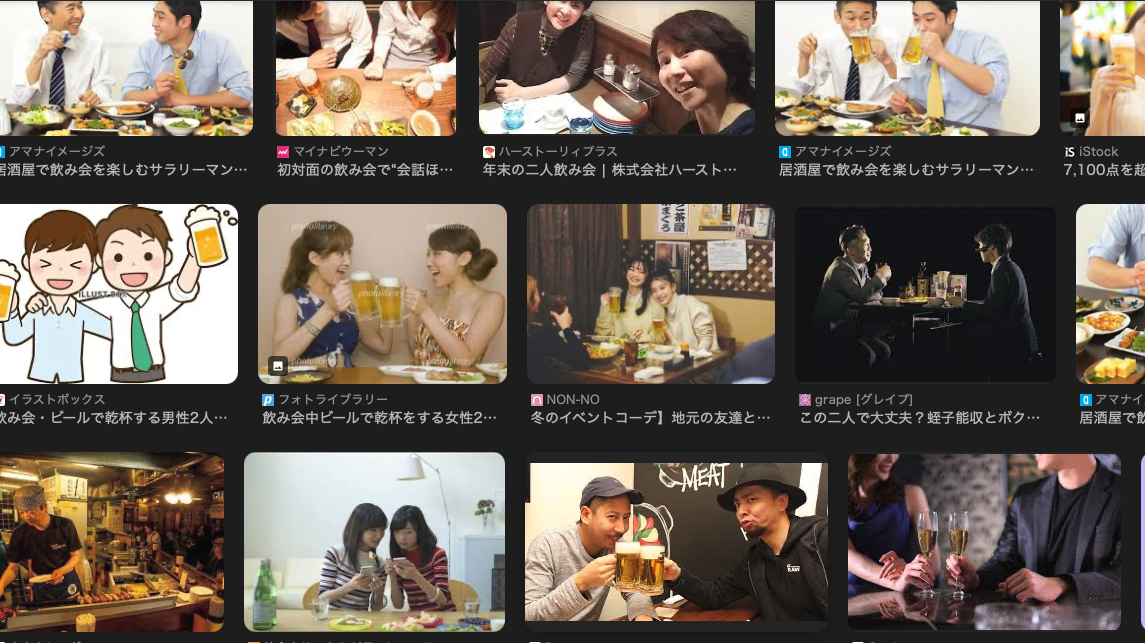The width and height of the screenshot is (1145, 643).
Task: Open the NON-NO winter event image
Action: [x=650, y=294]
